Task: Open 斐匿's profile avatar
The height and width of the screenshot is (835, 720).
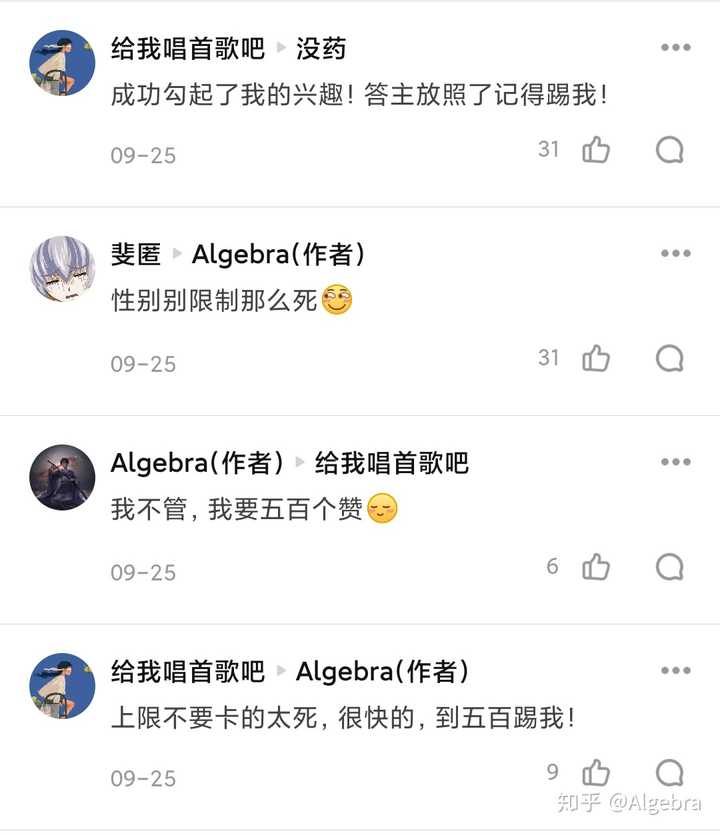Action: [x=63, y=269]
